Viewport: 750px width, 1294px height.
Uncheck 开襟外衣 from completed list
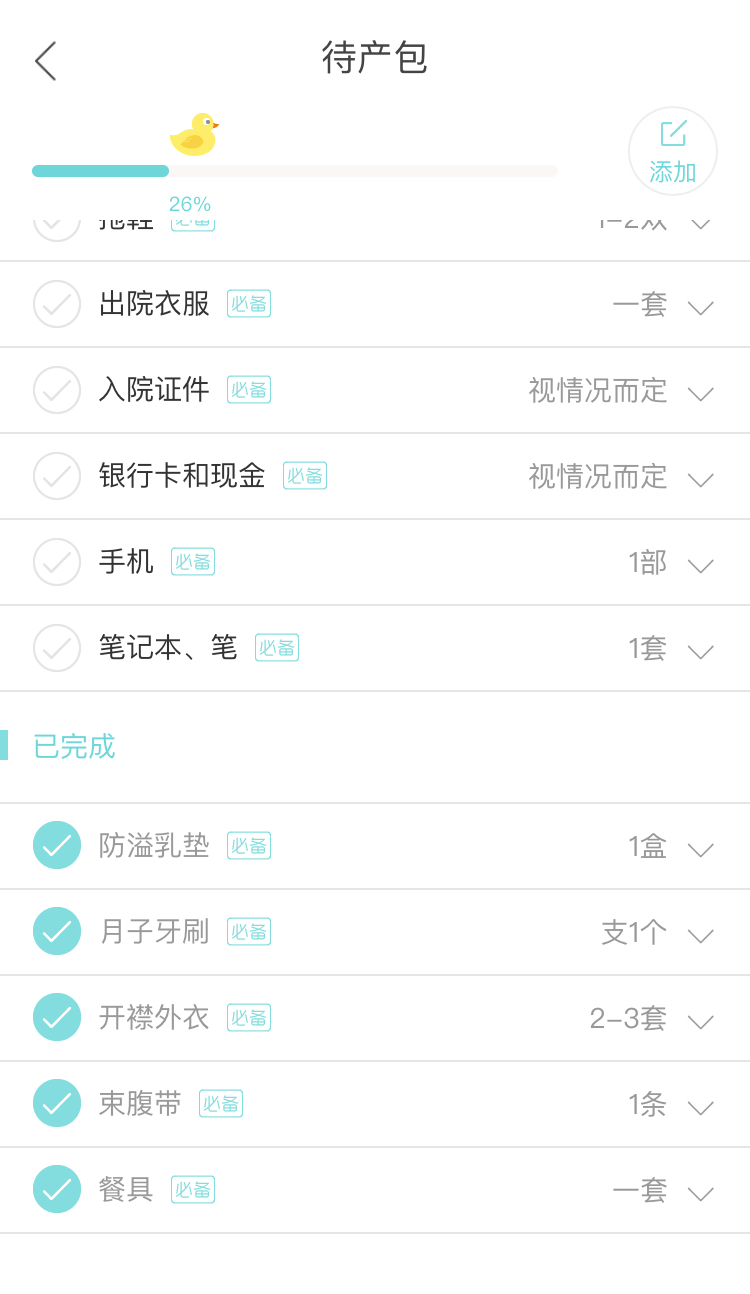point(57,1018)
